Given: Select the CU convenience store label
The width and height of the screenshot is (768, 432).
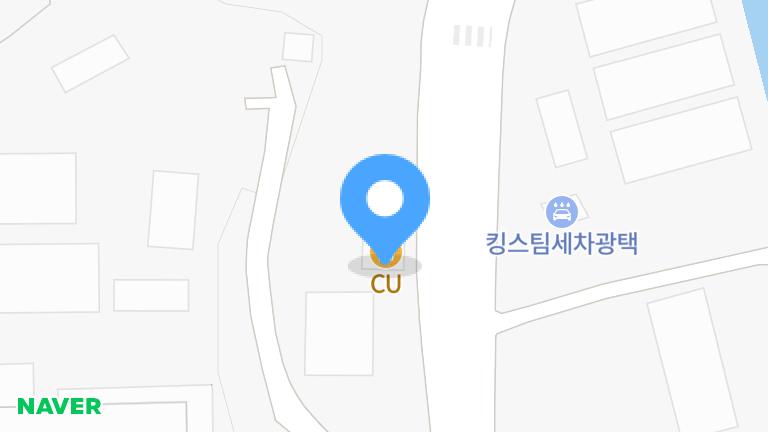Looking at the screenshot, I should coord(385,284).
